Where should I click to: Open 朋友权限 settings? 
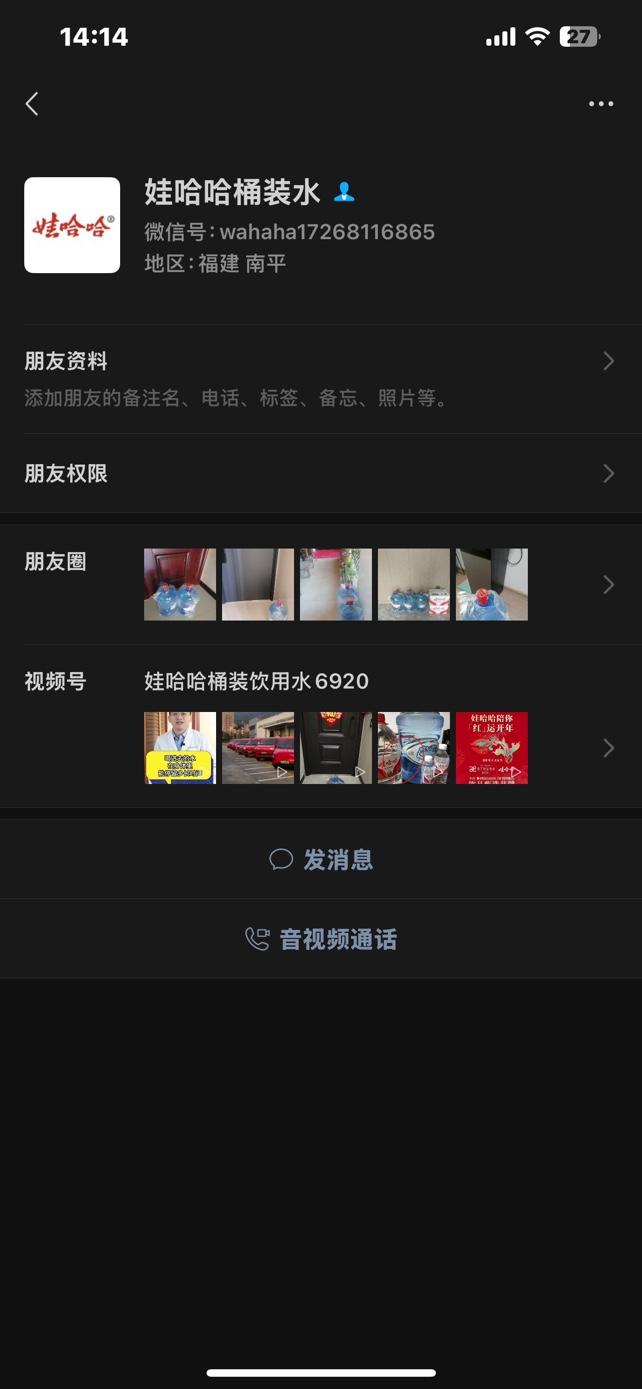coord(320,474)
